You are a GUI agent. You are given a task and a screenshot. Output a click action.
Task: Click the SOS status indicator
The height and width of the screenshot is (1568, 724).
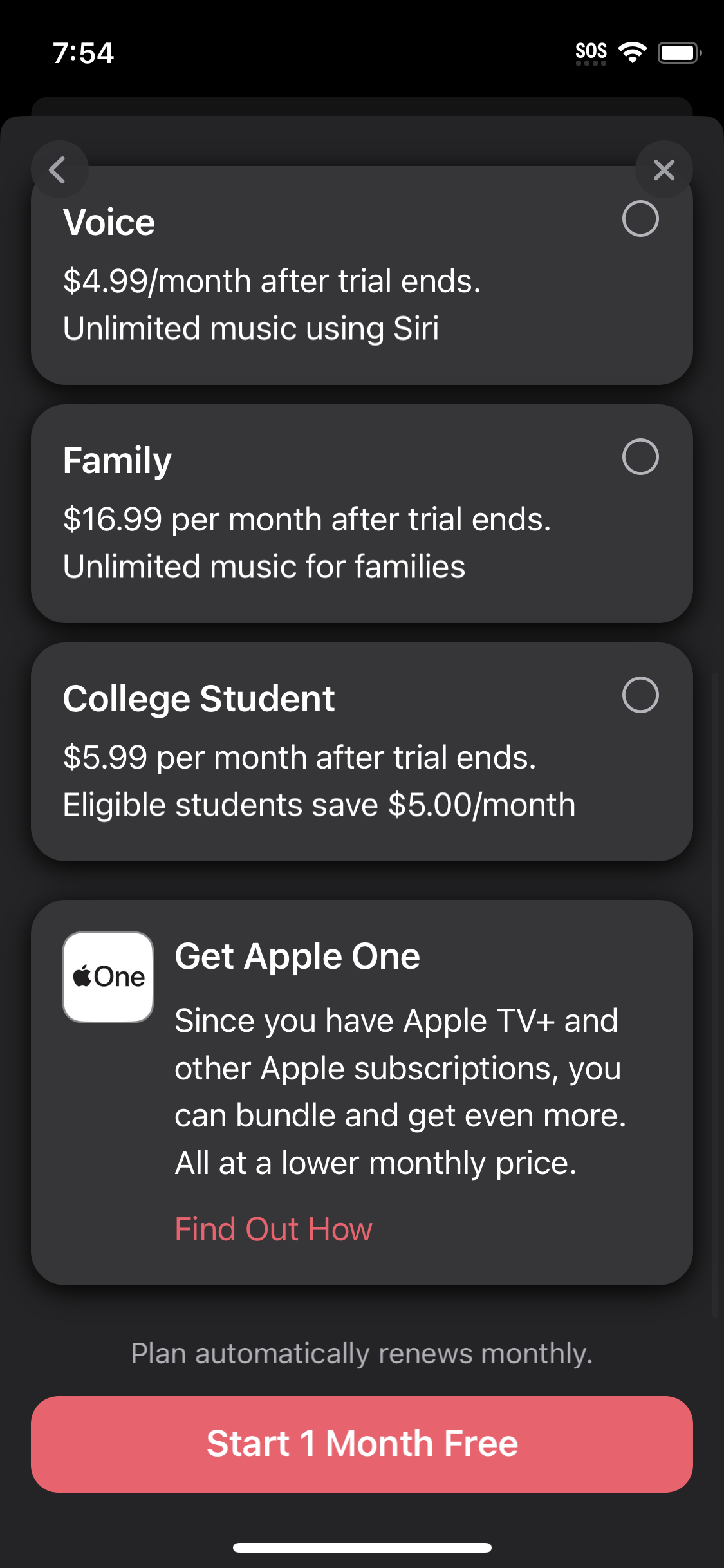[x=591, y=51]
